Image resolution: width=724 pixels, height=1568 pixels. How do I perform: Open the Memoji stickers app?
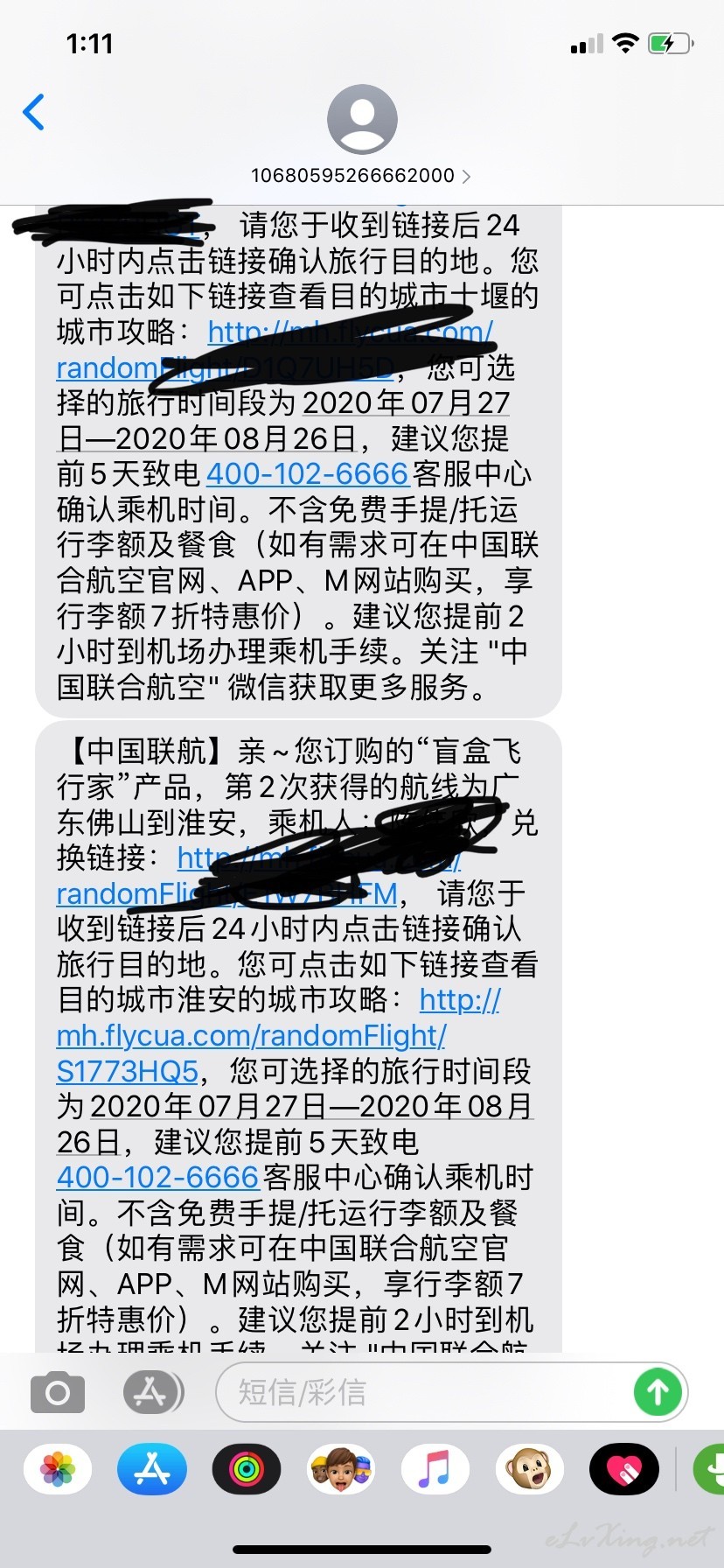(341, 1468)
